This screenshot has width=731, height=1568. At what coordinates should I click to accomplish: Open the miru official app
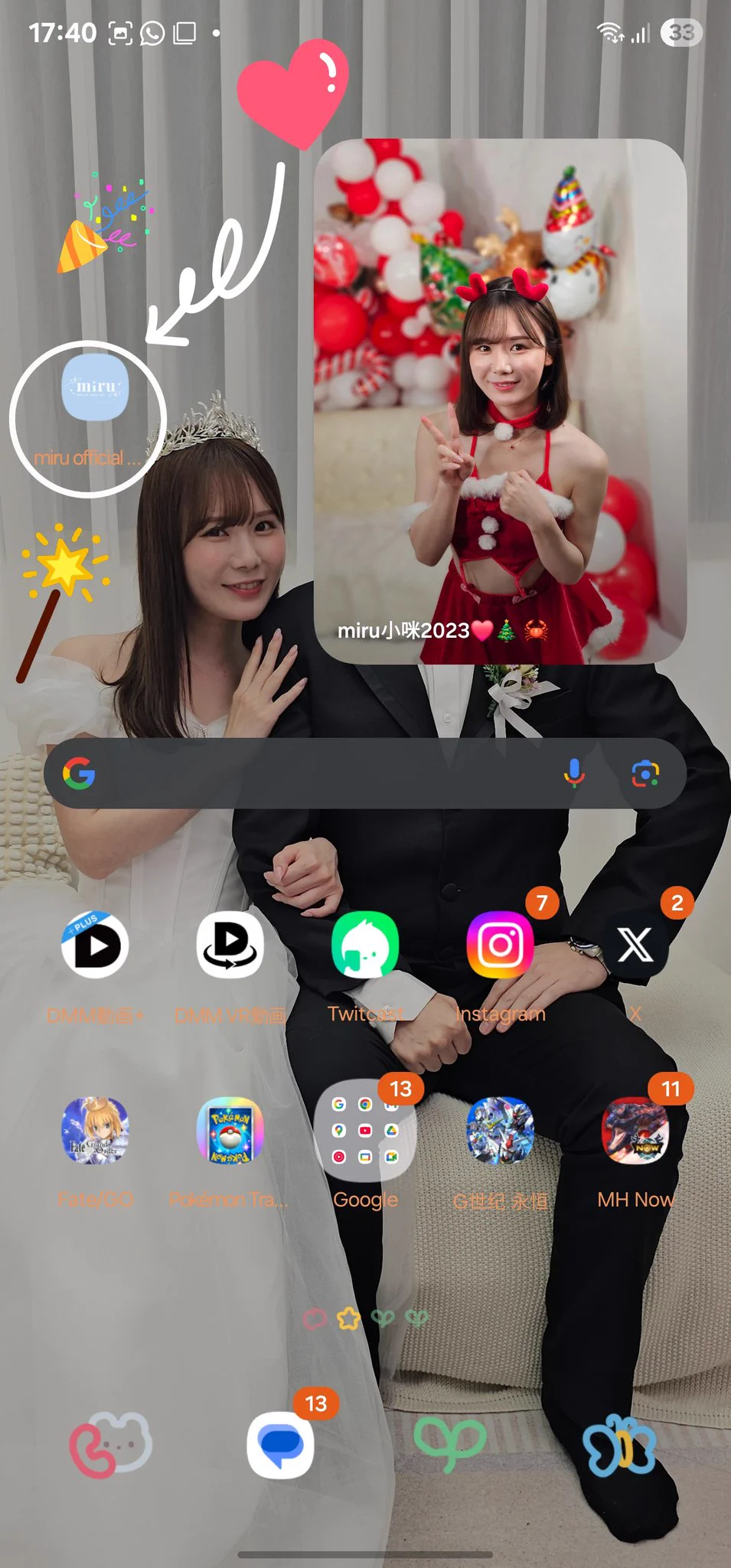(95, 388)
